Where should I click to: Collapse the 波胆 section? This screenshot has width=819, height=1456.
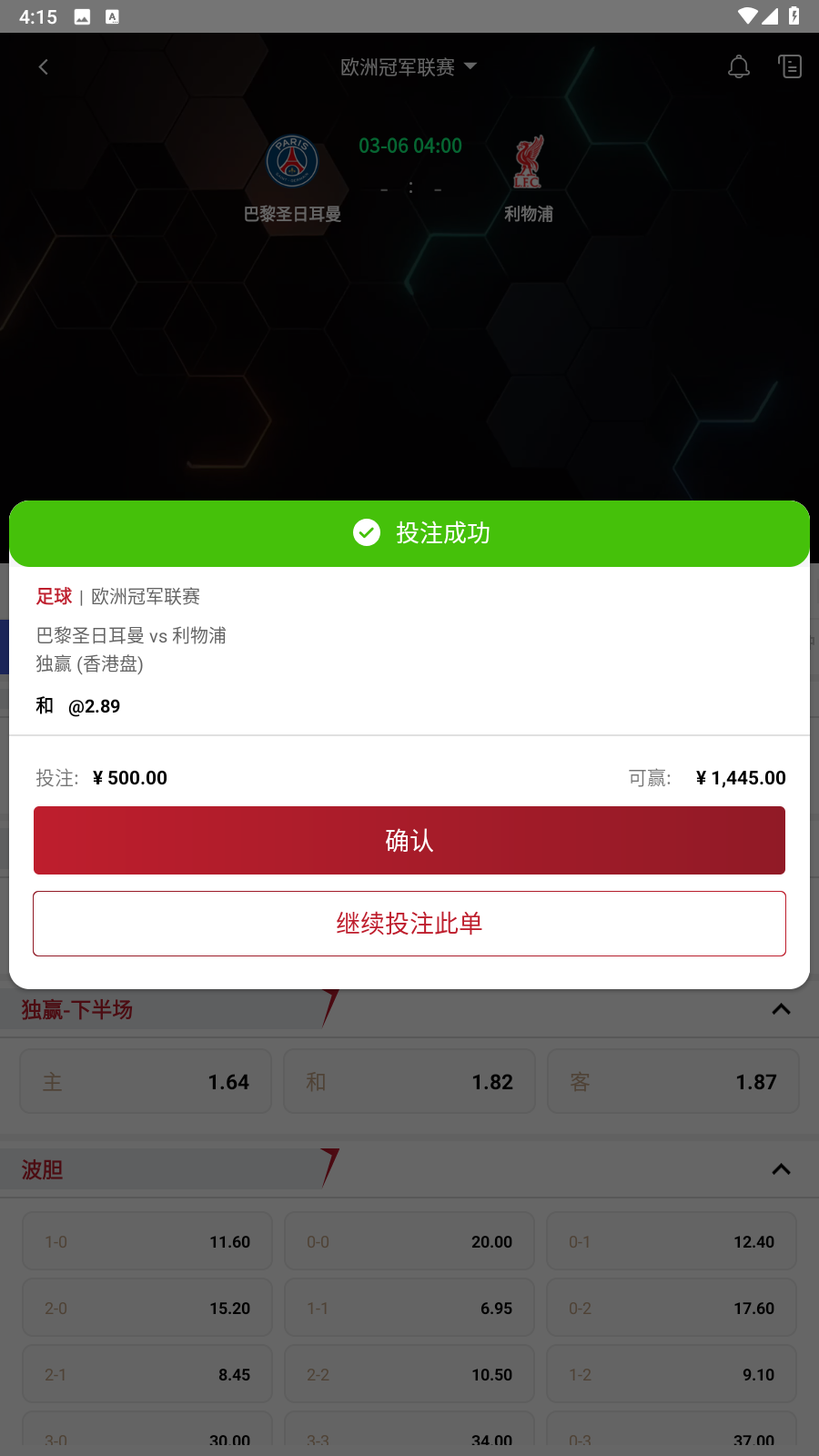(x=781, y=1169)
